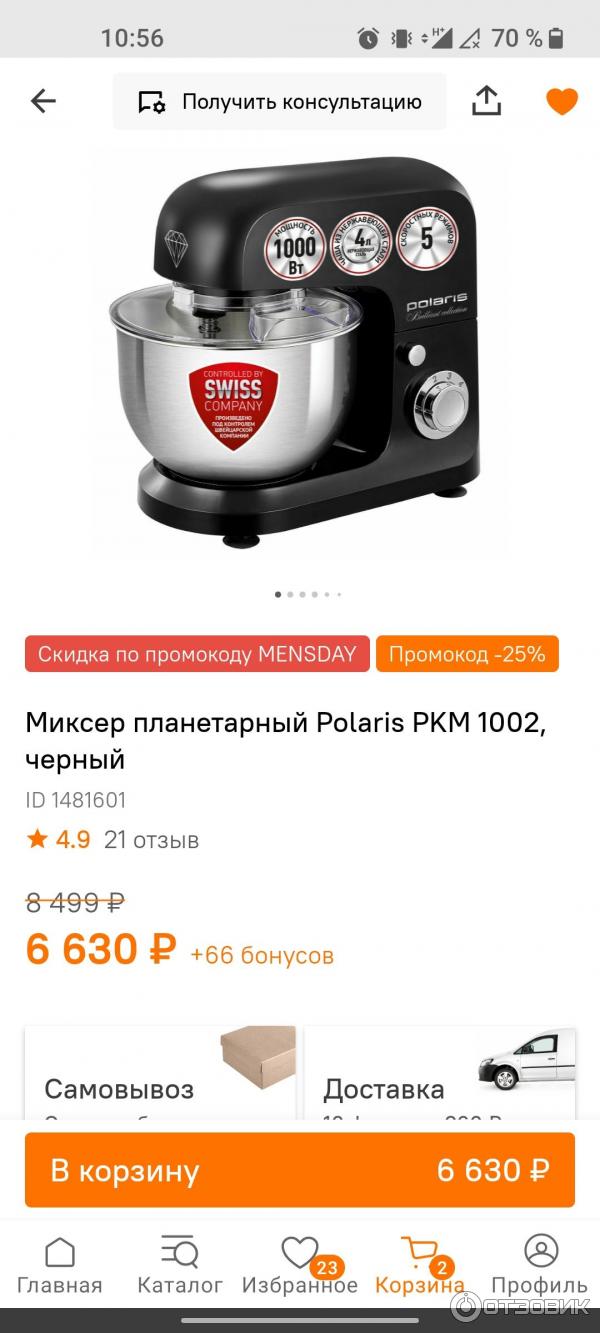The width and height of the screenshot is (600, 1333).
Task: Open the Polaris mixer product photo
Action: click(300, 350)
